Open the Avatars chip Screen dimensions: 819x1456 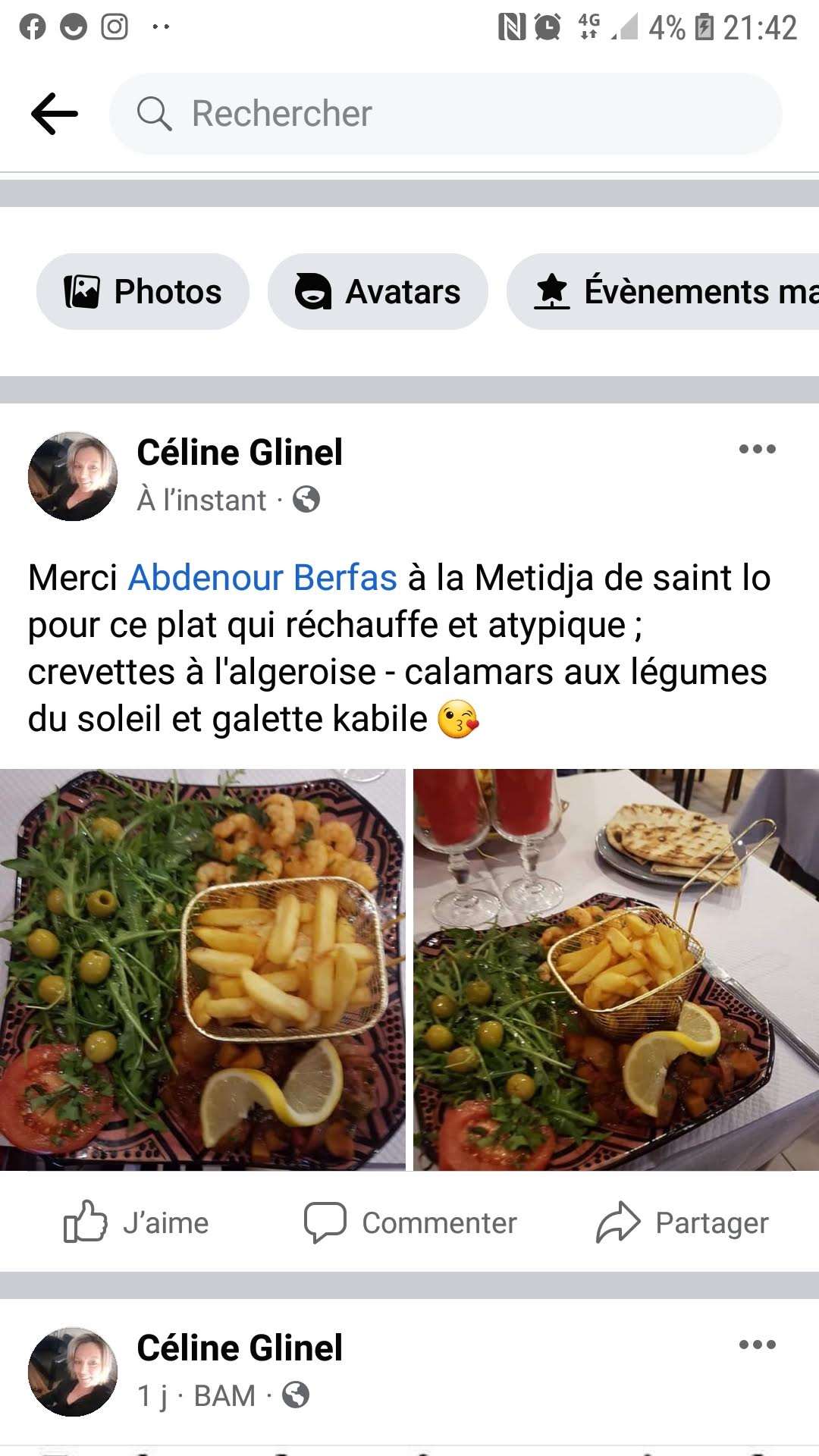[x=378, y=292]
